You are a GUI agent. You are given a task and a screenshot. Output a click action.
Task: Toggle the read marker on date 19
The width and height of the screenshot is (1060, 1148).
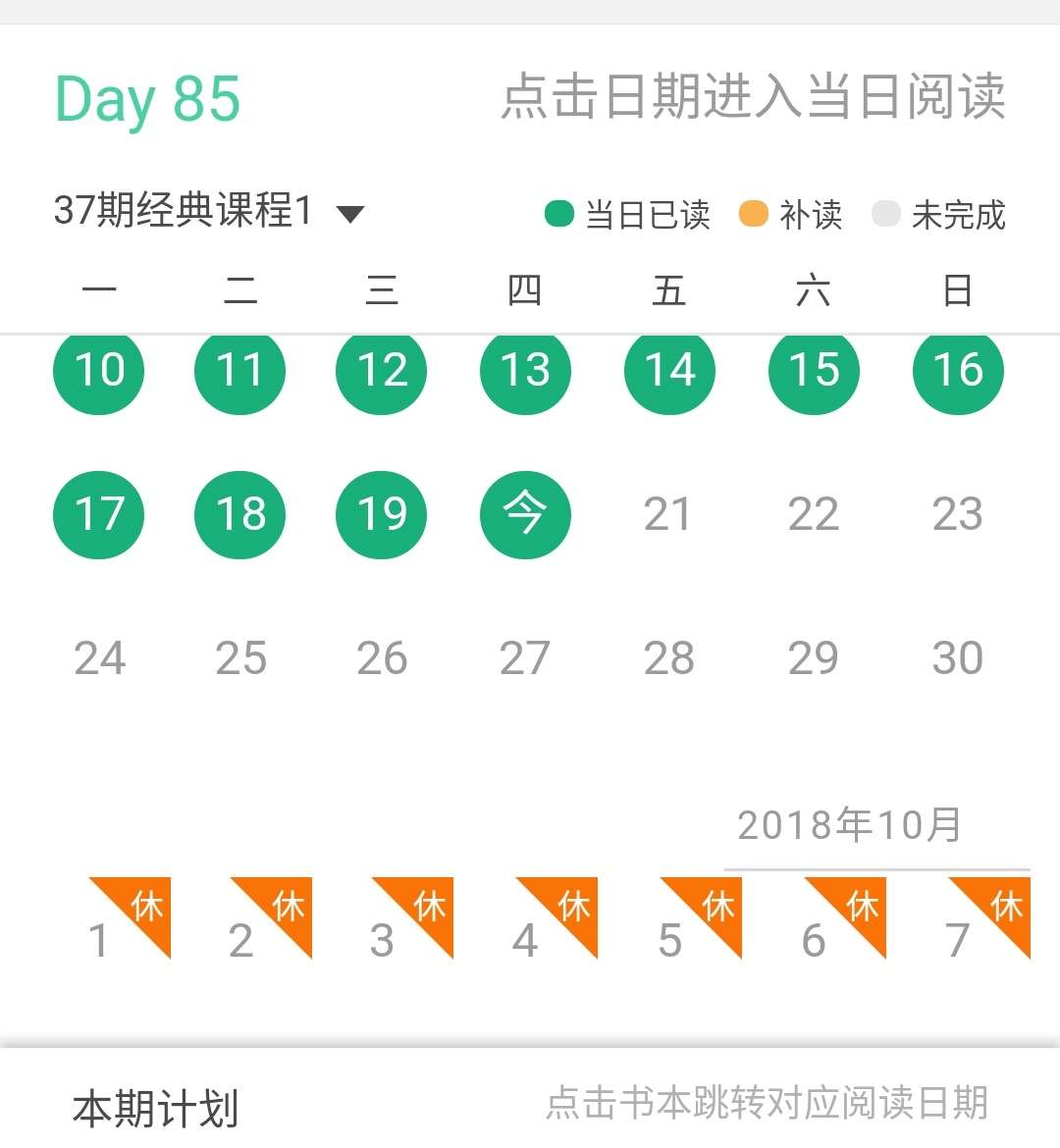click(382, 514)
